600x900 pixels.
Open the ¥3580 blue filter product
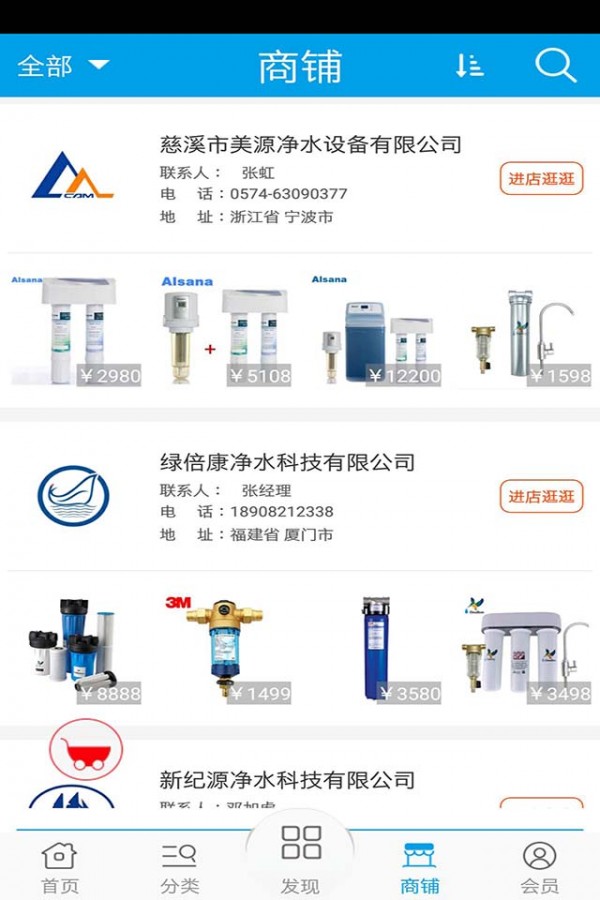[376, 648]
